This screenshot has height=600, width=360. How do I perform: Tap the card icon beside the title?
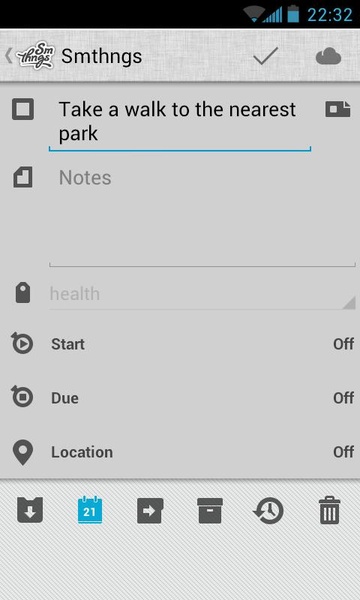[338, 109]
